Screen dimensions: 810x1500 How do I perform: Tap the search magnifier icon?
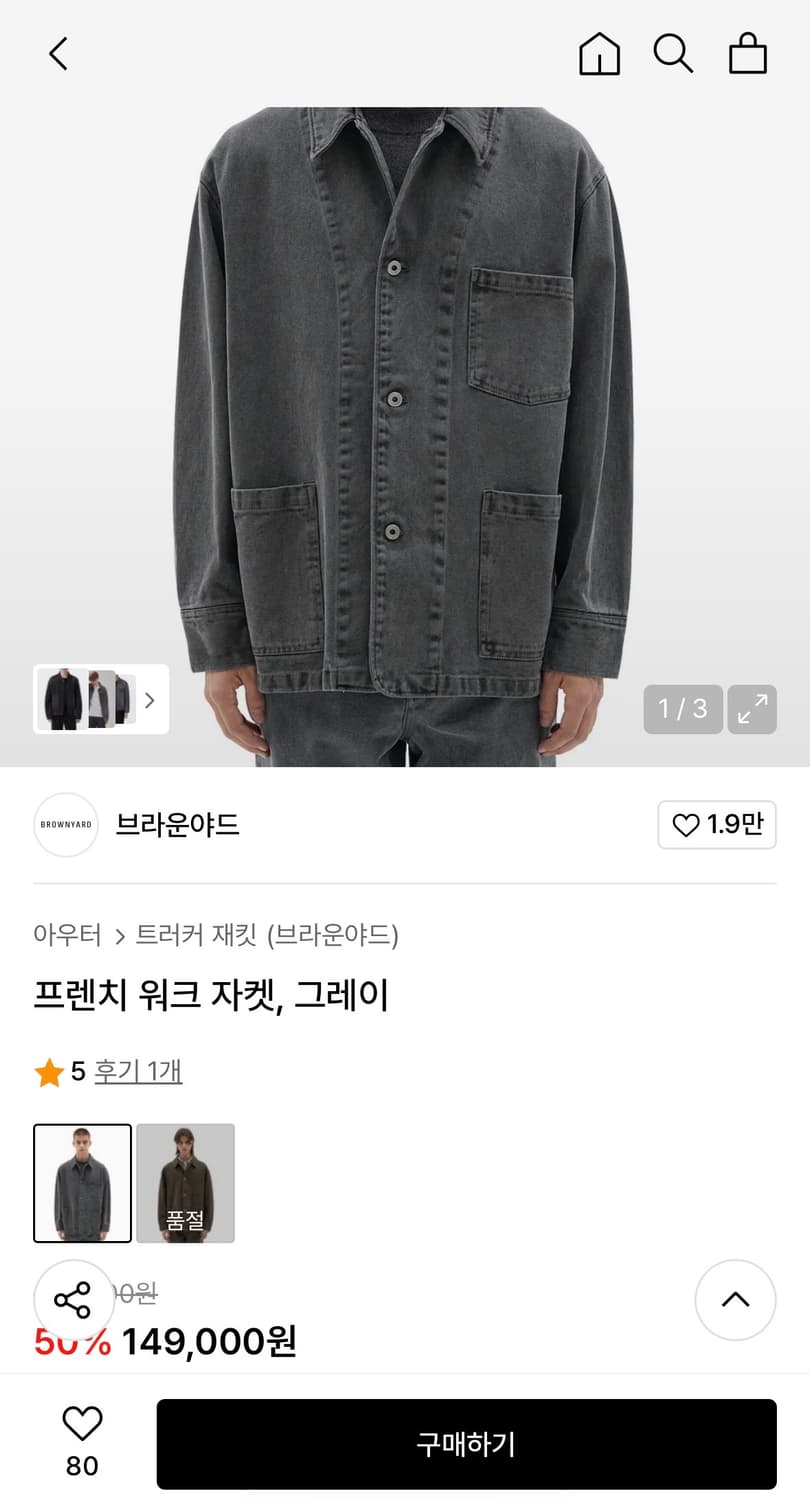[x=673, y=55]
